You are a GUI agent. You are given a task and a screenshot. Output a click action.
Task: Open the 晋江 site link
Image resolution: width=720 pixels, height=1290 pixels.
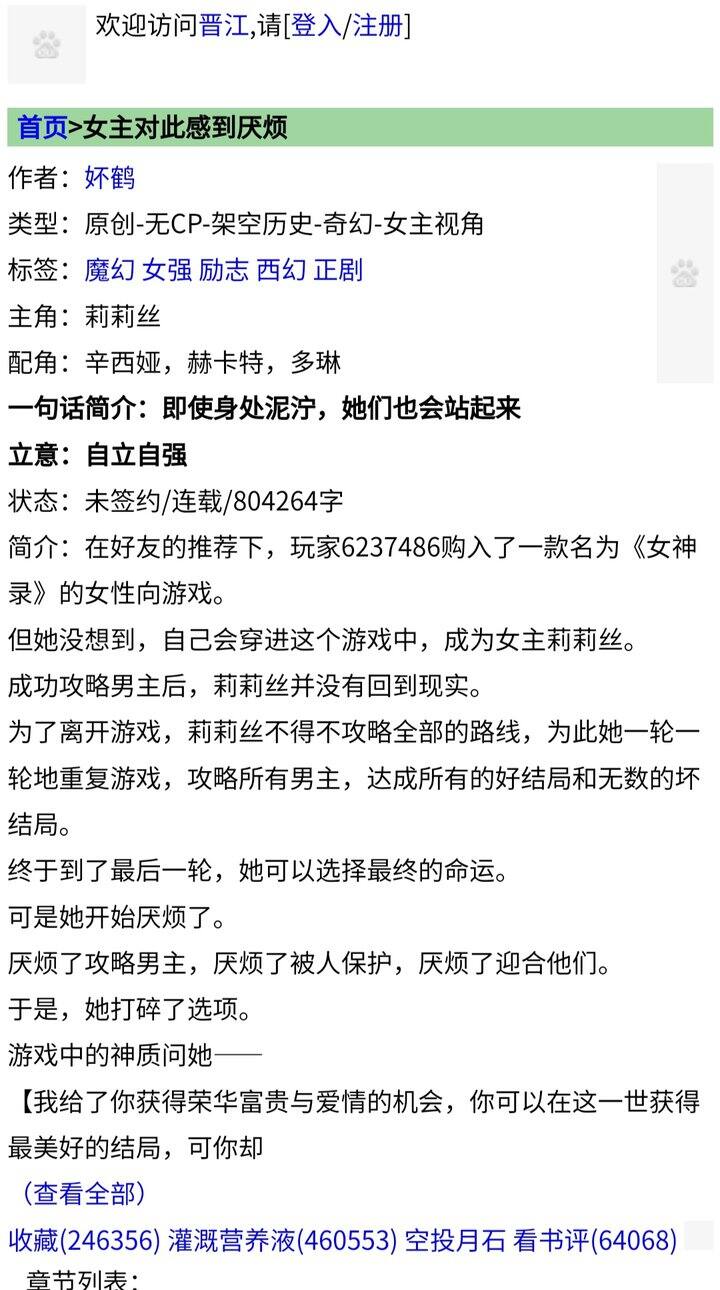[224, 26]
